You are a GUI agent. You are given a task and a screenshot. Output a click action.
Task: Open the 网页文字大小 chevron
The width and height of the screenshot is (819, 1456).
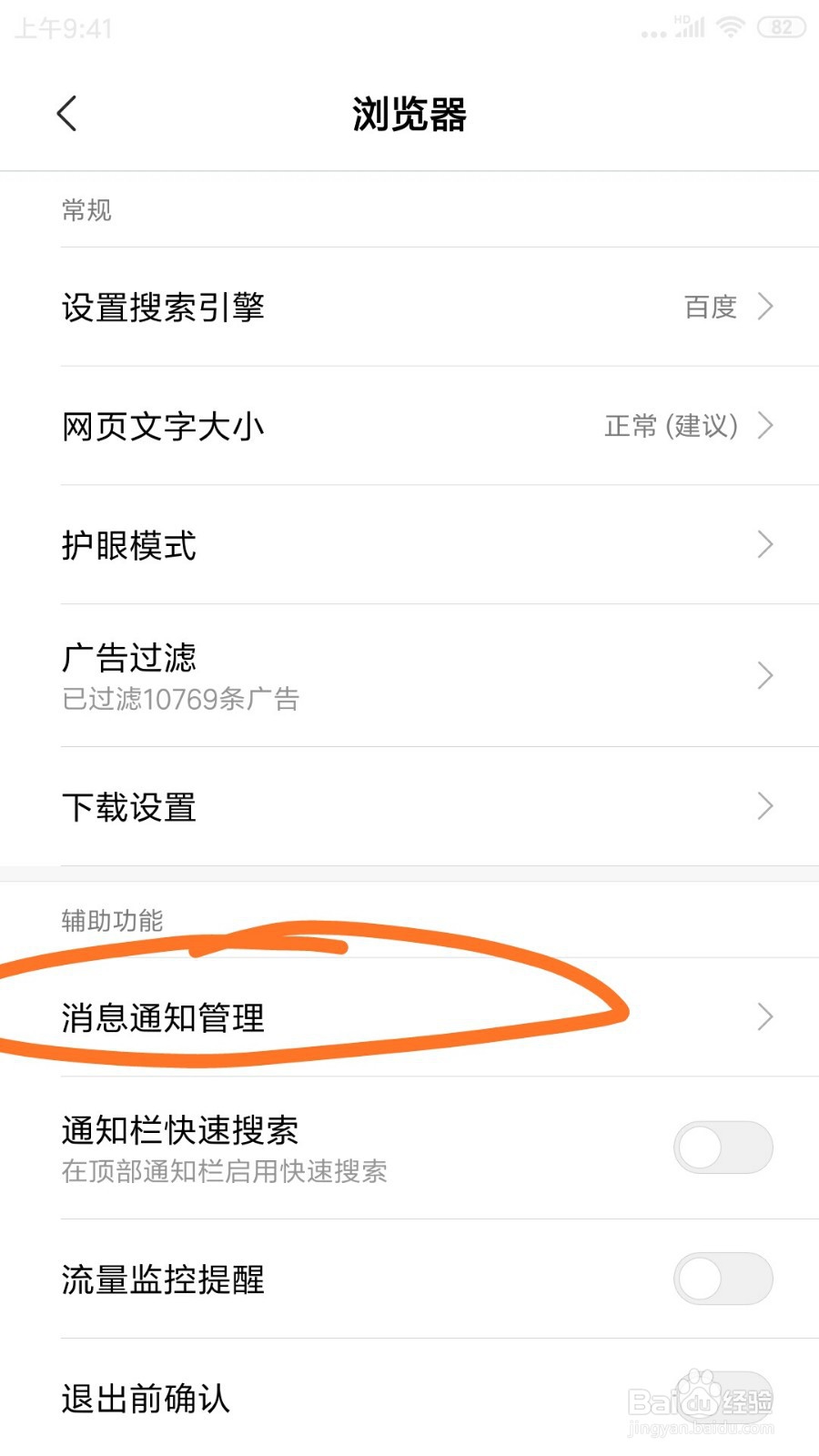pos(765,425)
